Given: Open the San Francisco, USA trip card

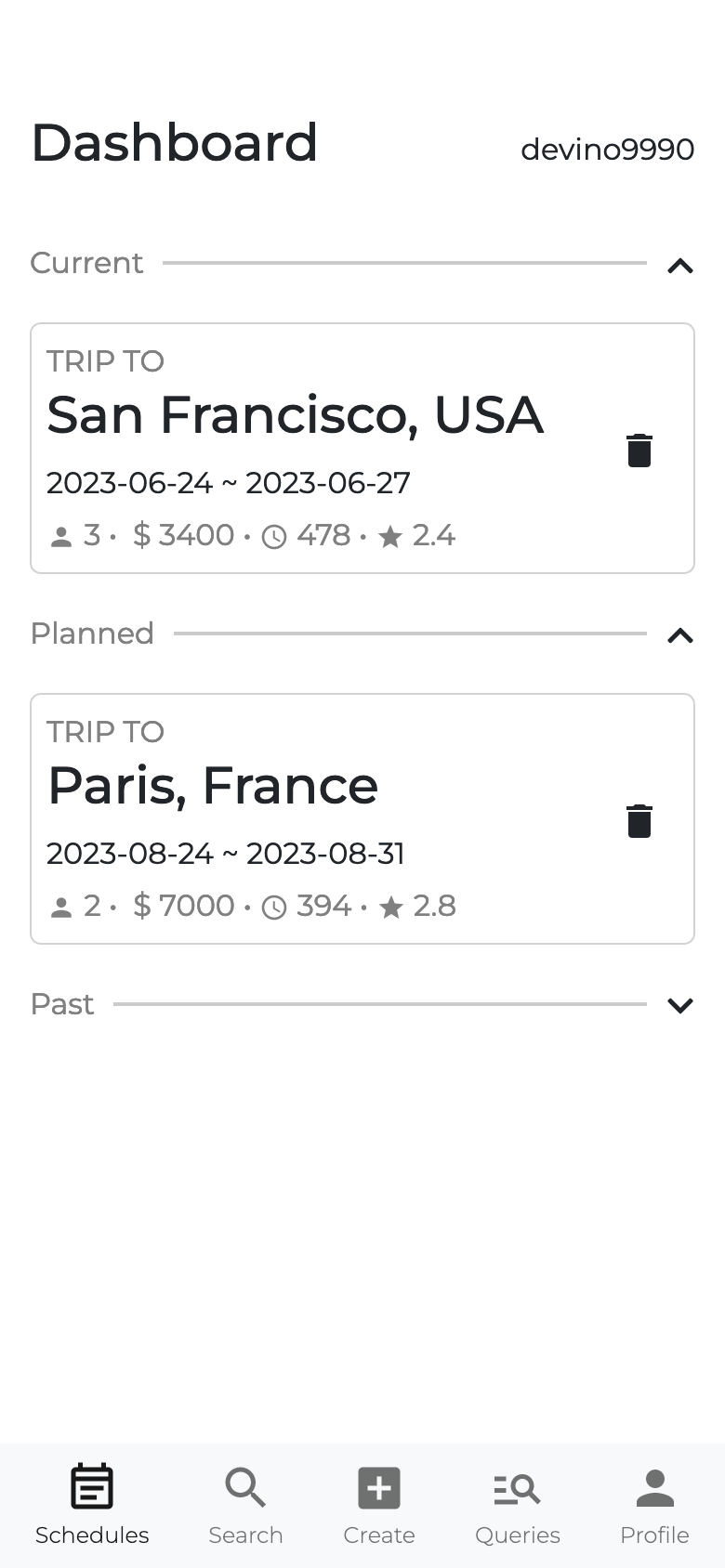Looking at the screenshot, I should [362, 448].
